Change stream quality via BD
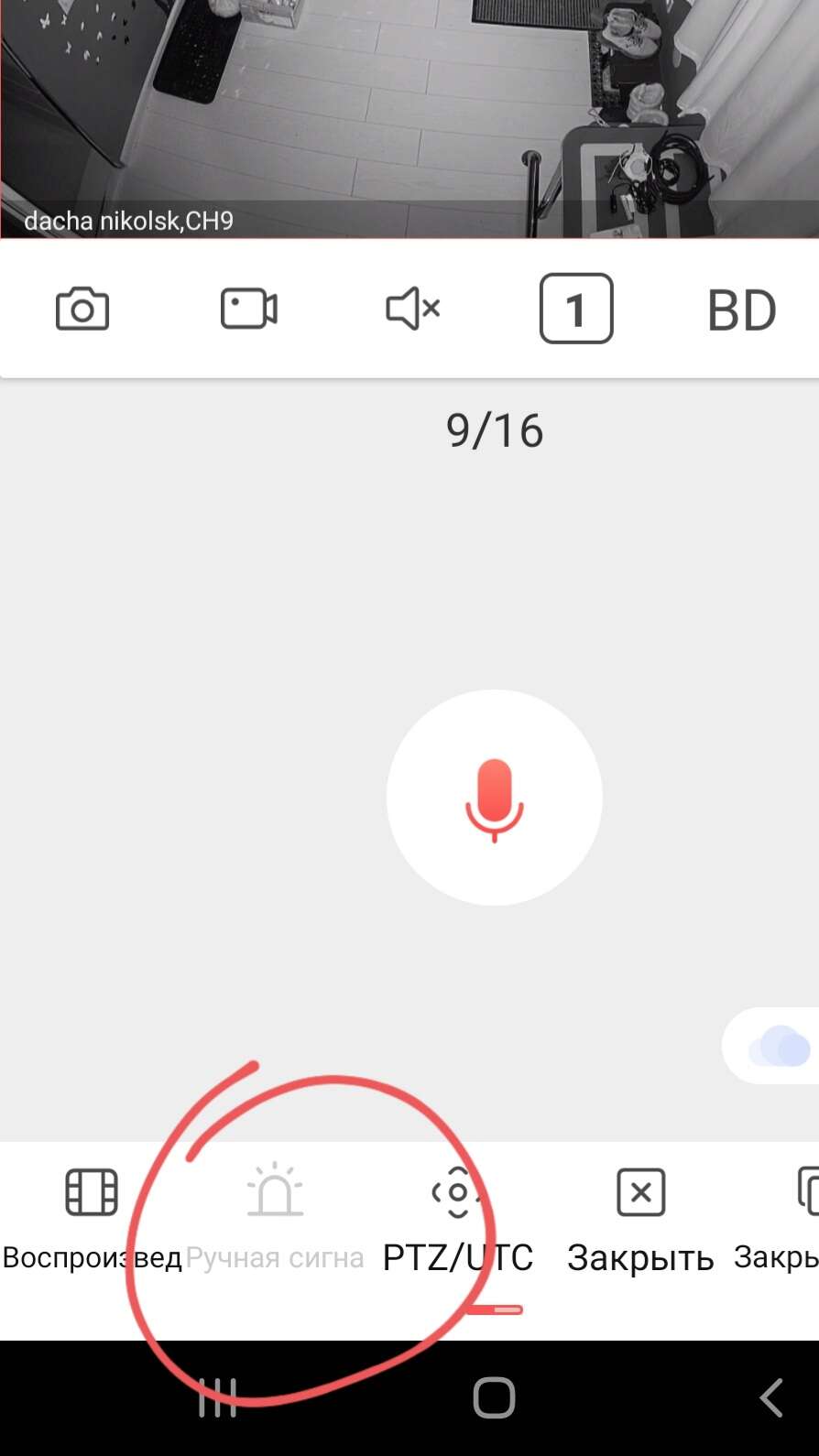 tap(742, 310)
